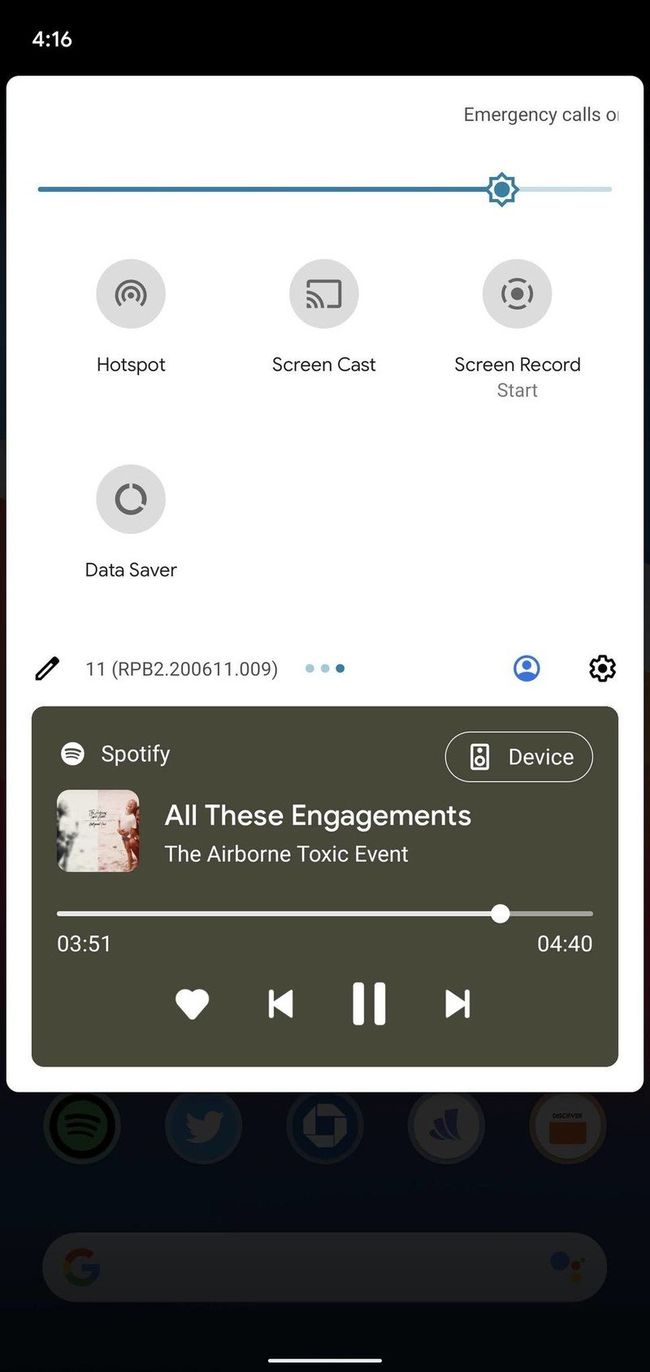Skip to the next track
The image size is (650, 1372).
[x=457, y=1003]
